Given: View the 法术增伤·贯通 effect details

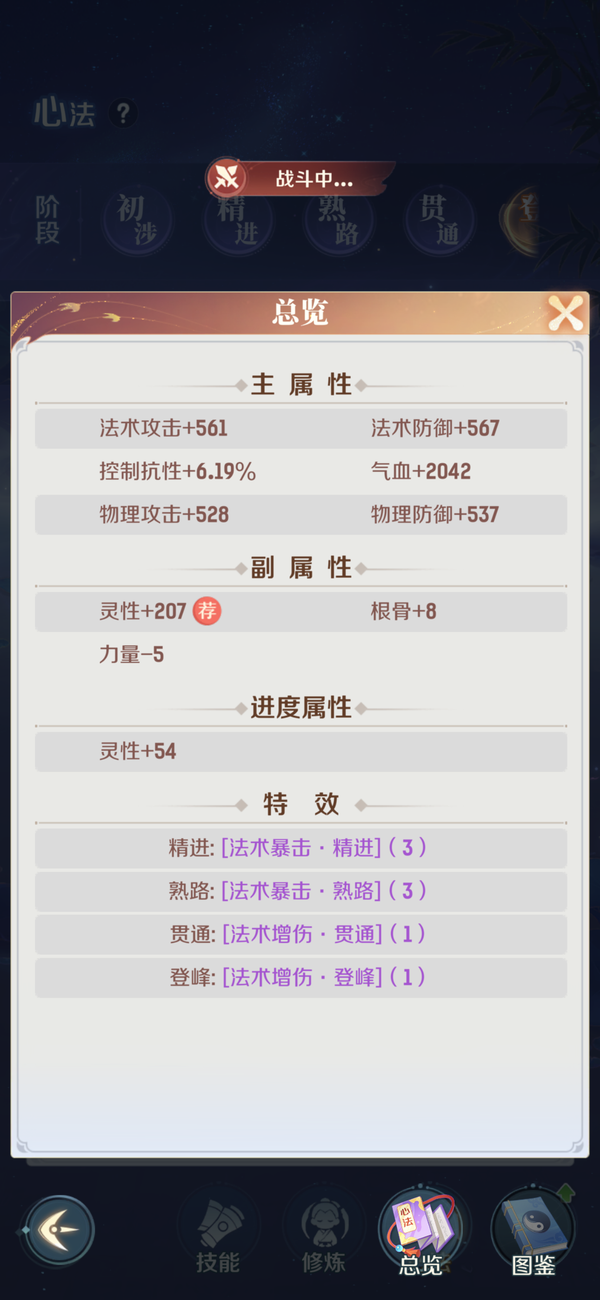Looking at the screenshot, I should (x=301, y=934).
